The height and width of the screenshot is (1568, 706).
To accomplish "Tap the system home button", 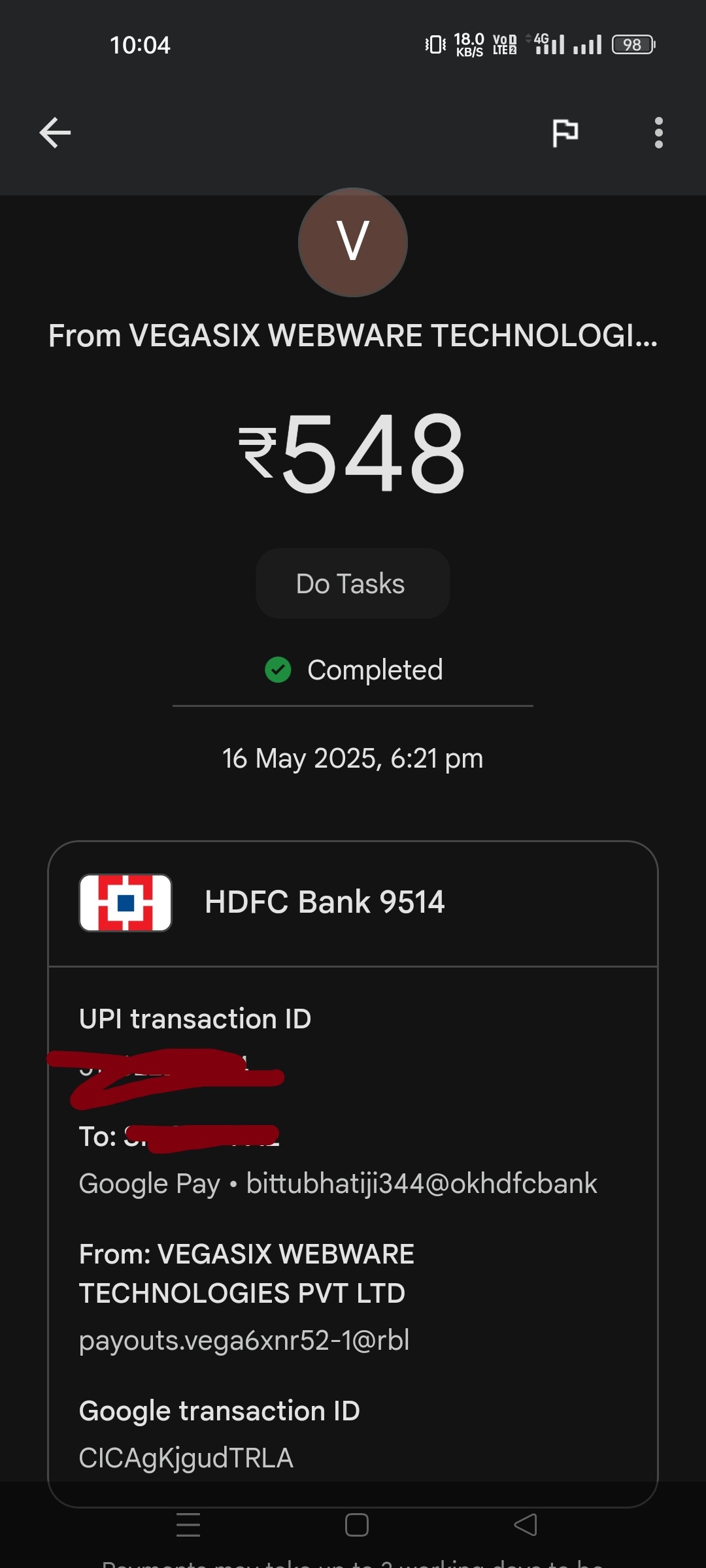I will coord(356,1525).
